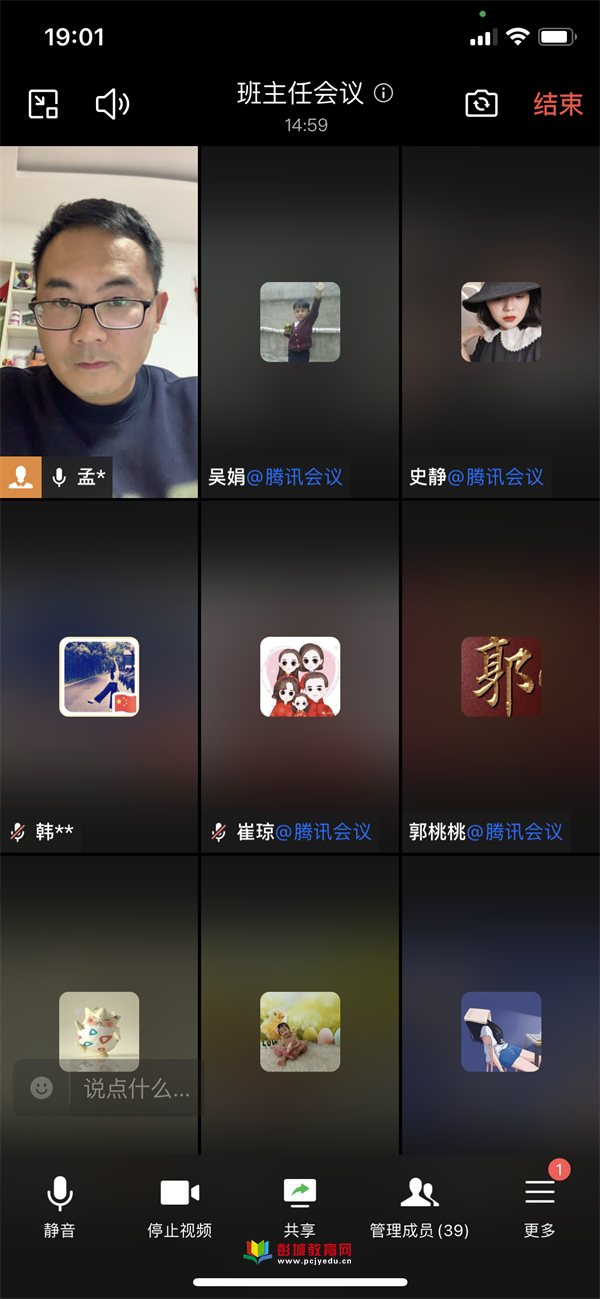Viewport: 600px width, 1299px height.
Task: Tap the 说点什么 chat input field
Action: coord(136,1088)
